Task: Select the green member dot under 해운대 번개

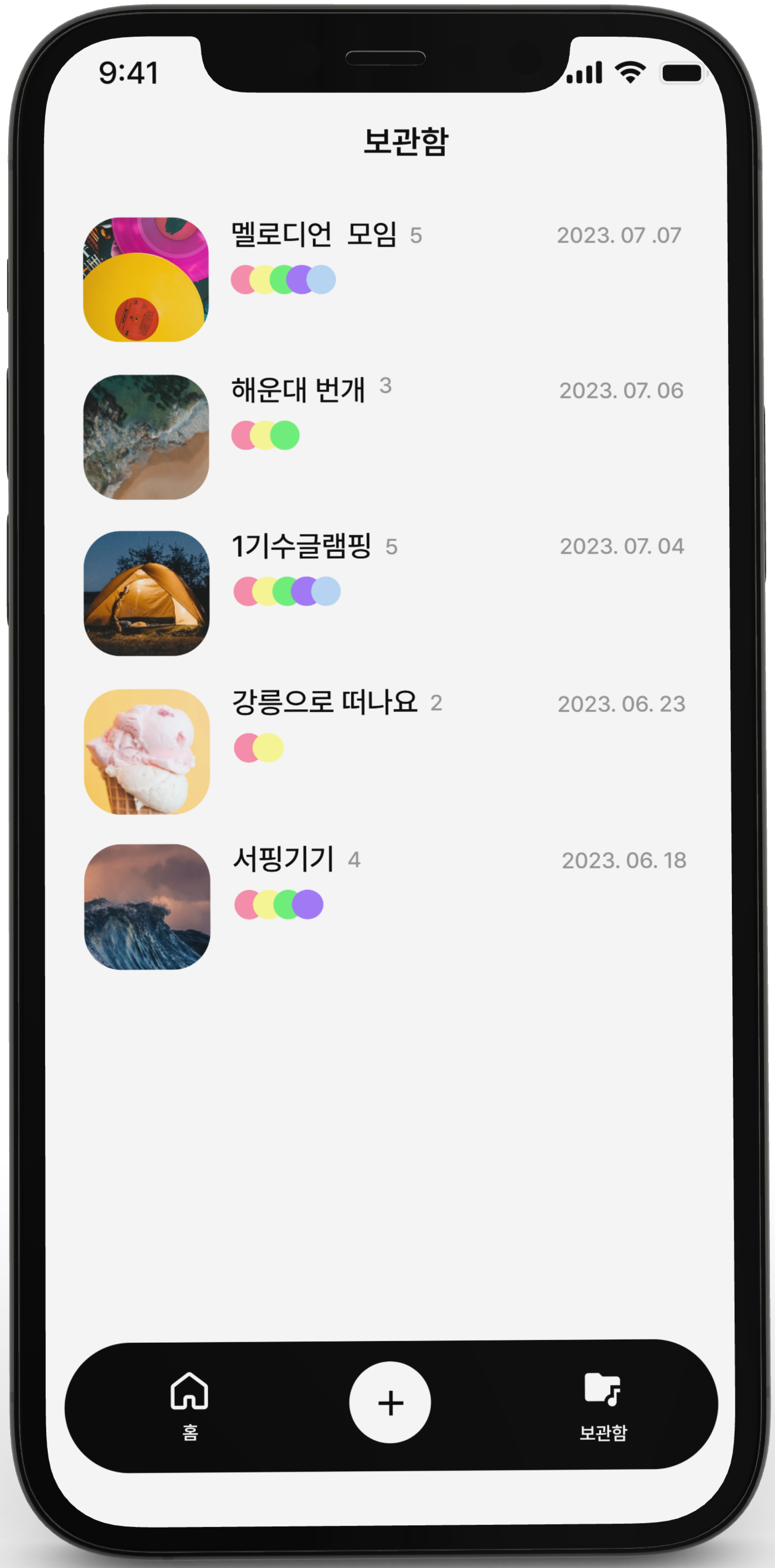Action: pos(285,434)
